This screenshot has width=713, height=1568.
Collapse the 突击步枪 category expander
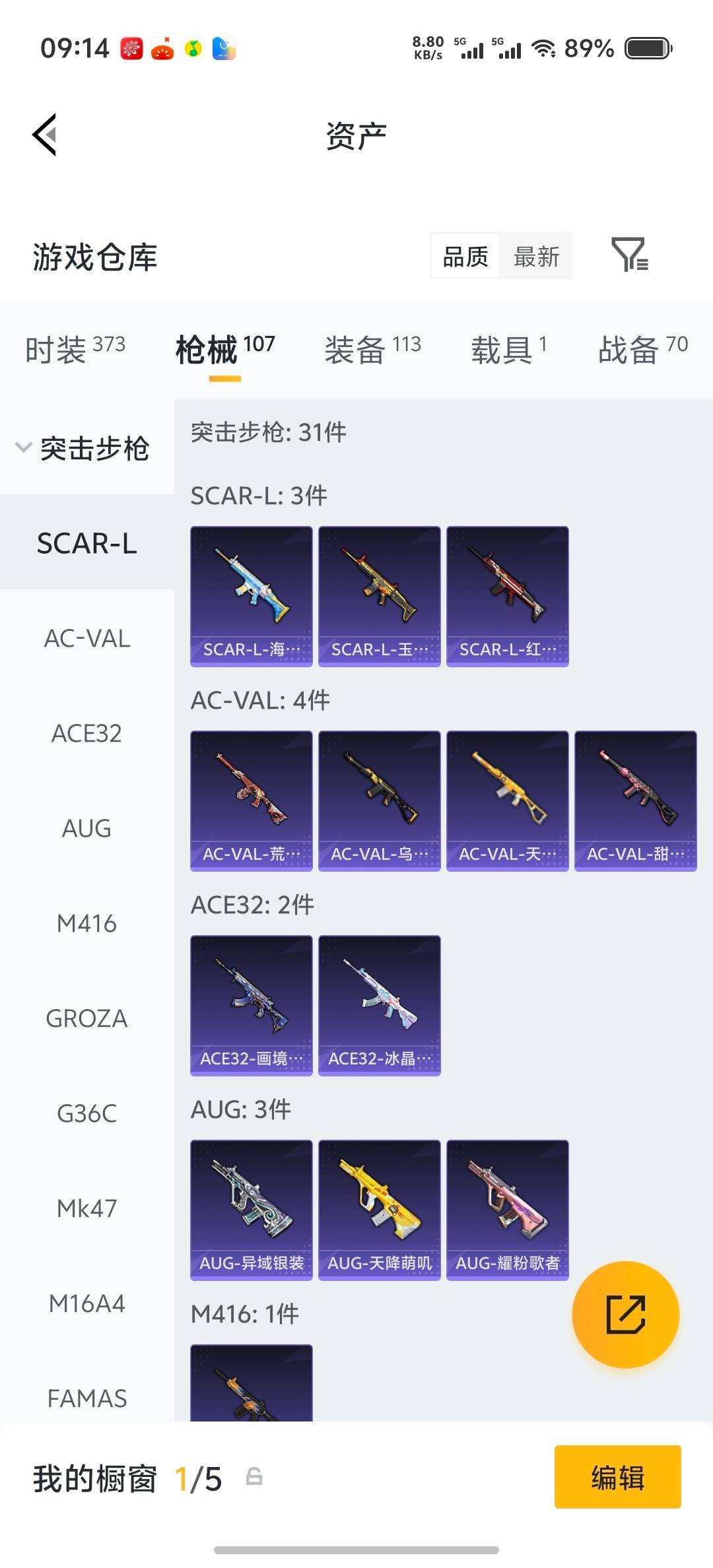[86, 446]
